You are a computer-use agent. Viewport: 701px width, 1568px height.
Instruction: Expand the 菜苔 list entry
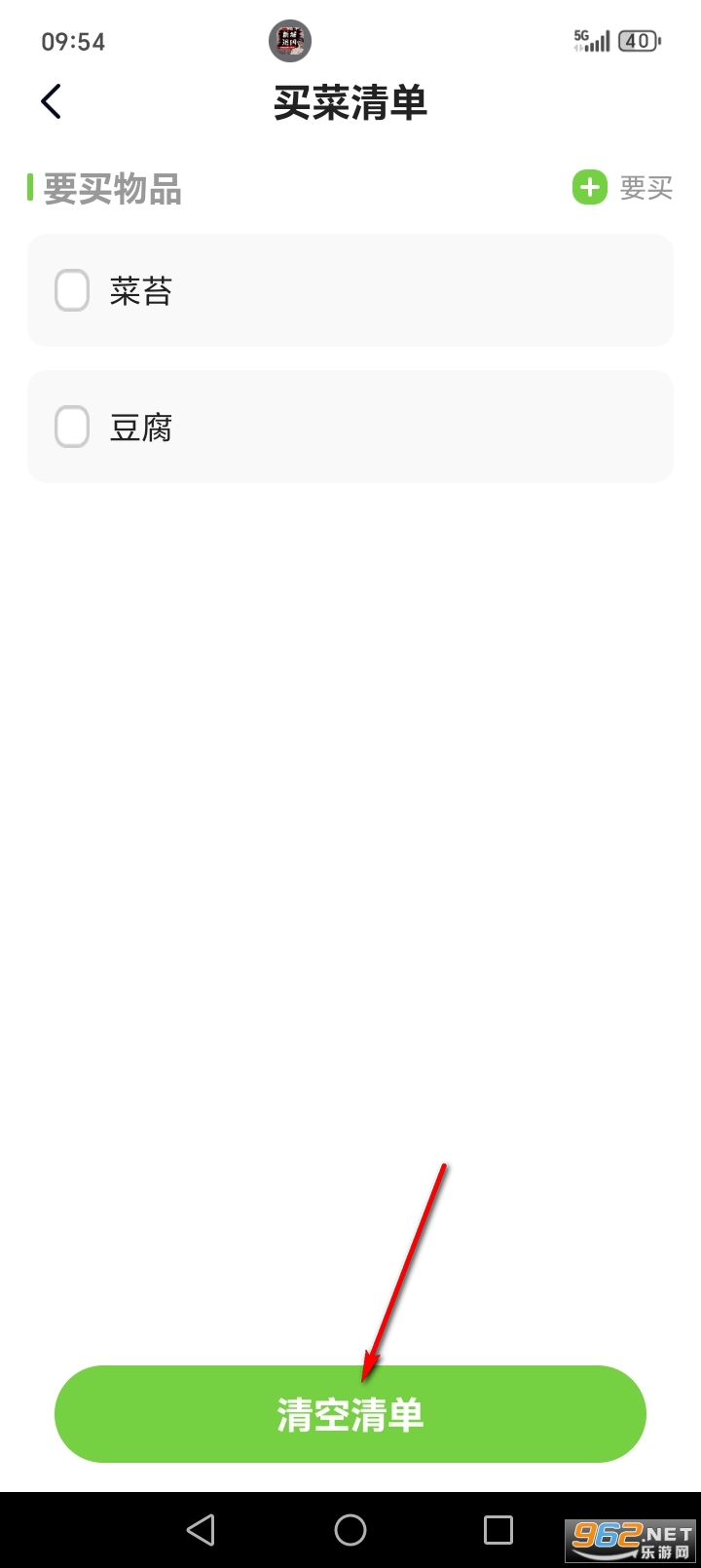coord(350,290)
